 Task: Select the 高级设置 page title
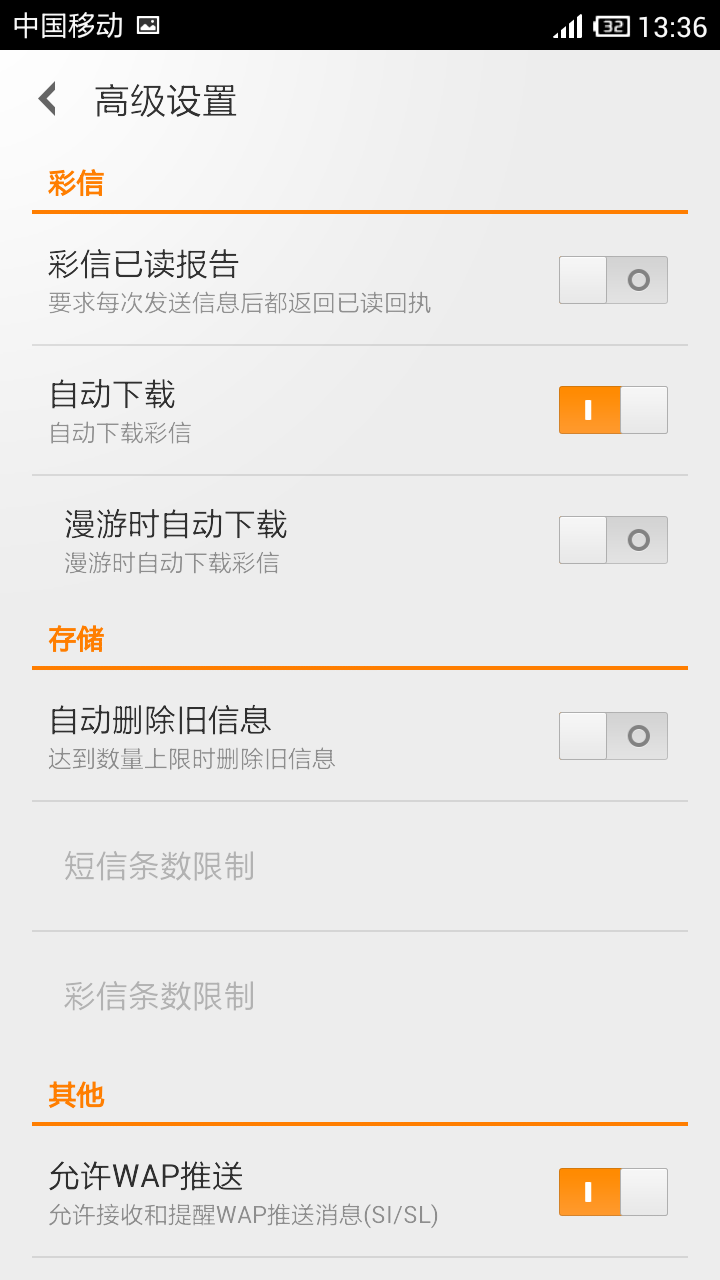coord(165,100)
